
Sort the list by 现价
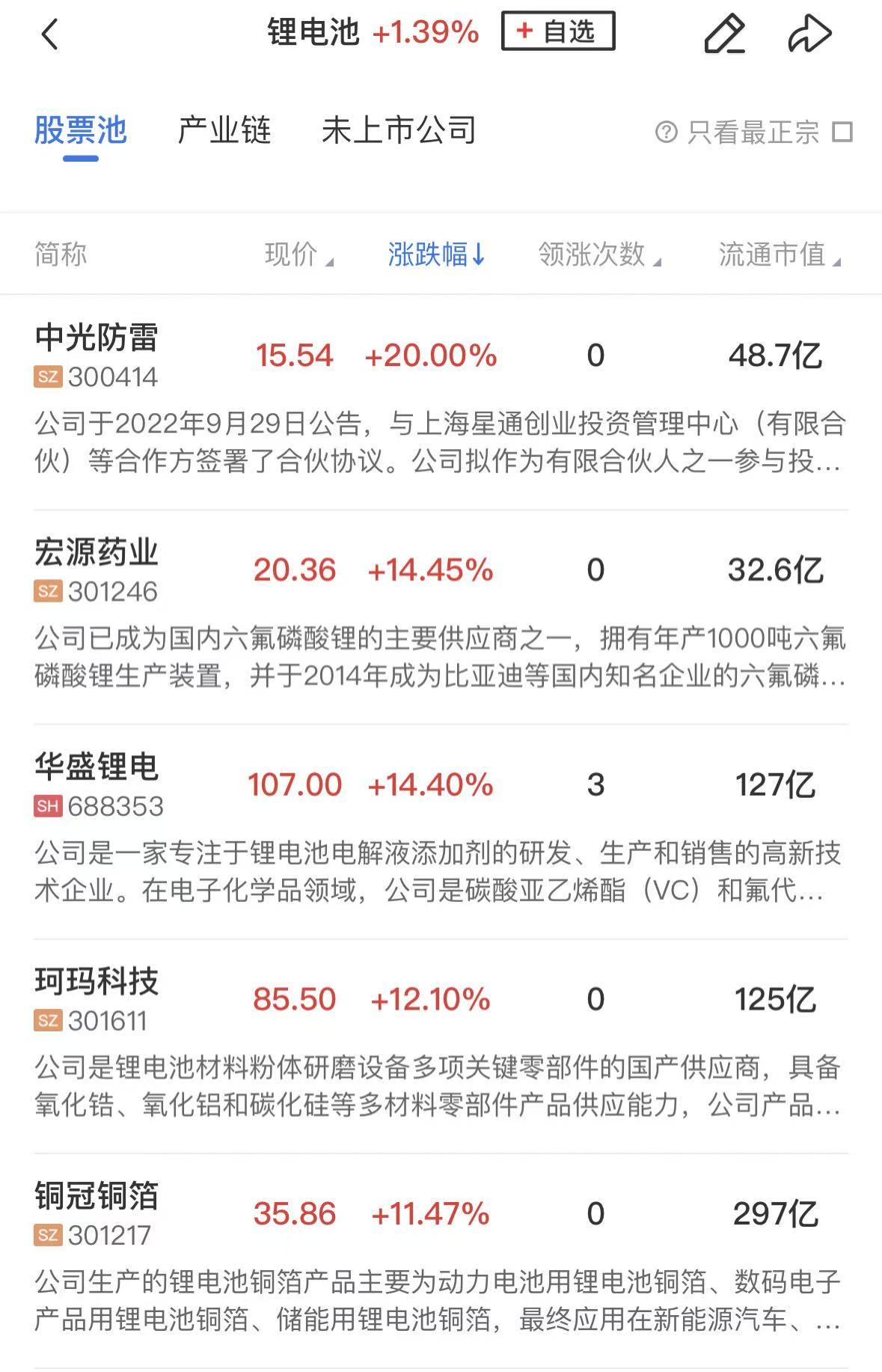tap(298, 254)
